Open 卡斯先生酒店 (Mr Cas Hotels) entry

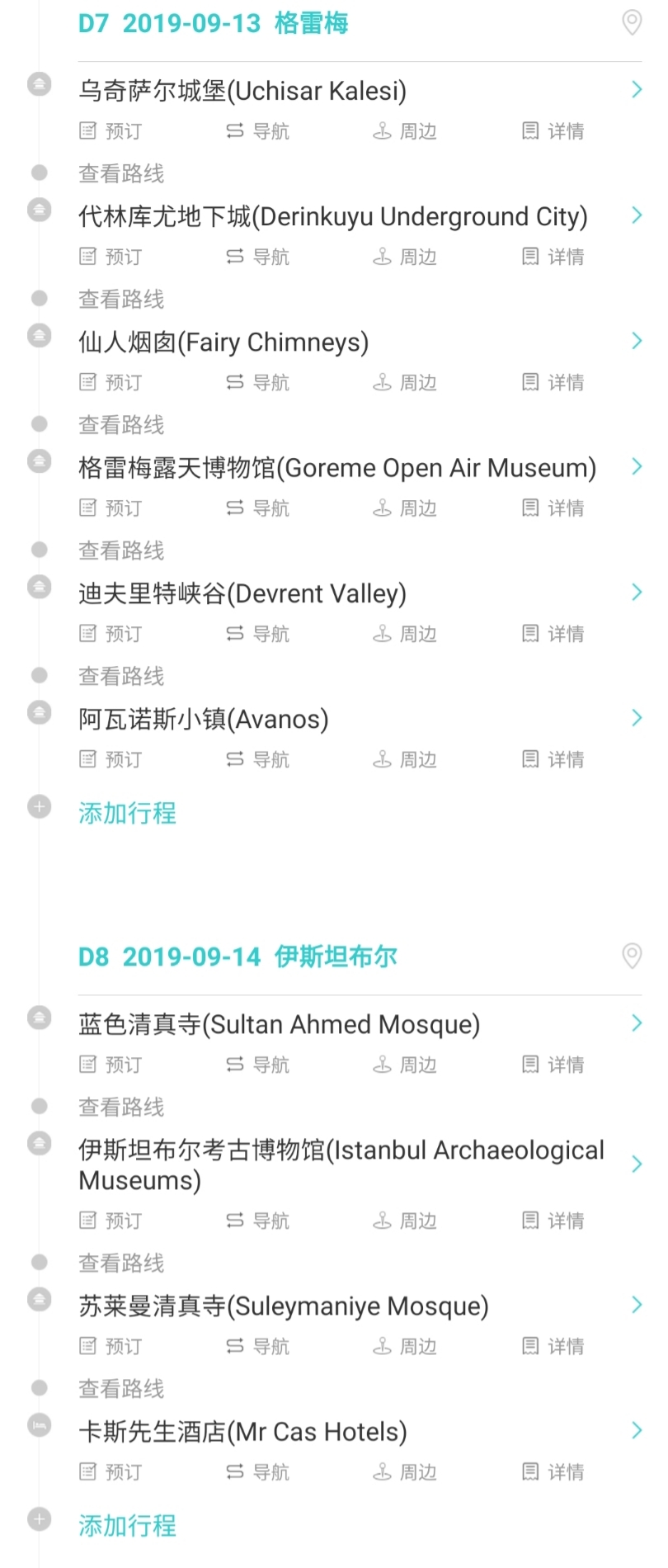click(x=242, y=1432)
